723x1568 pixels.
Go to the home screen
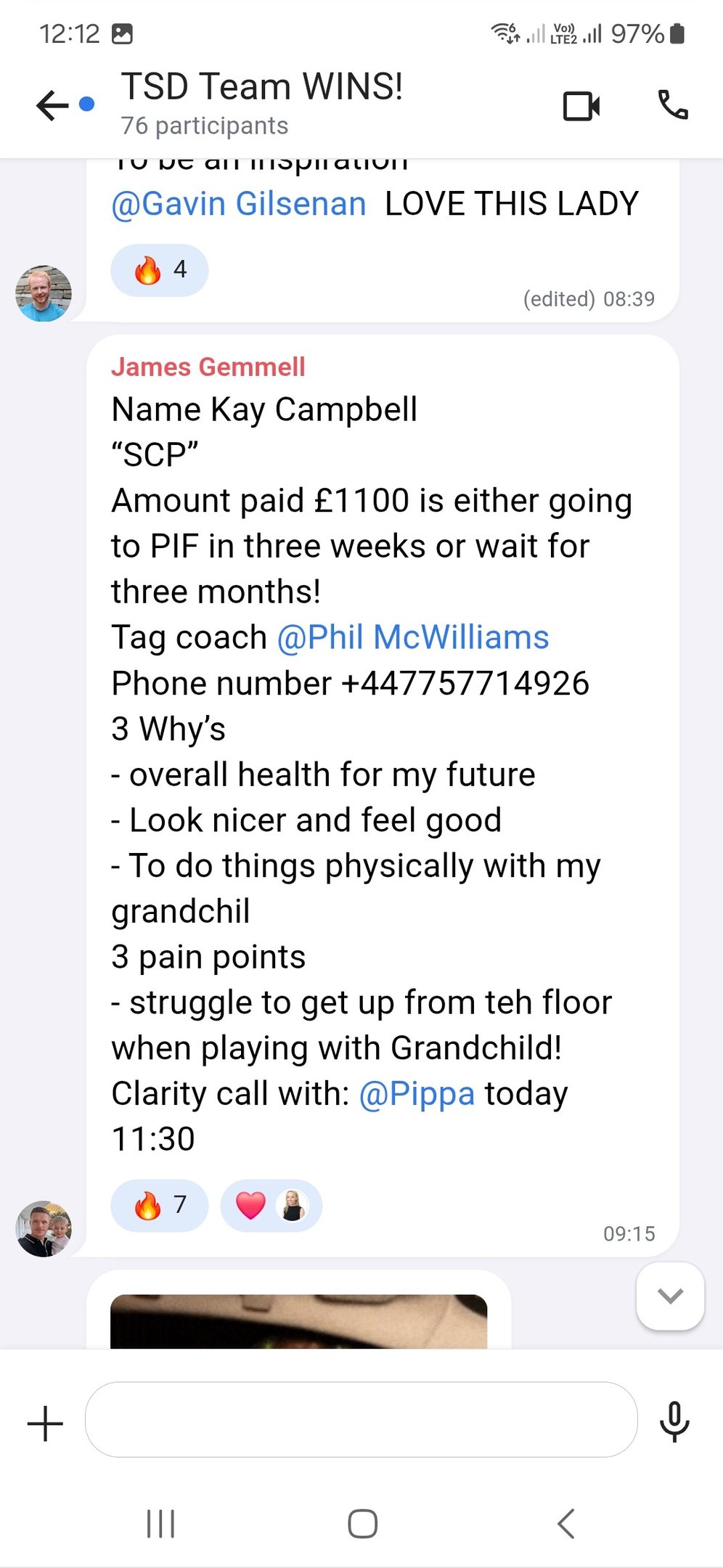(362, 1524)
